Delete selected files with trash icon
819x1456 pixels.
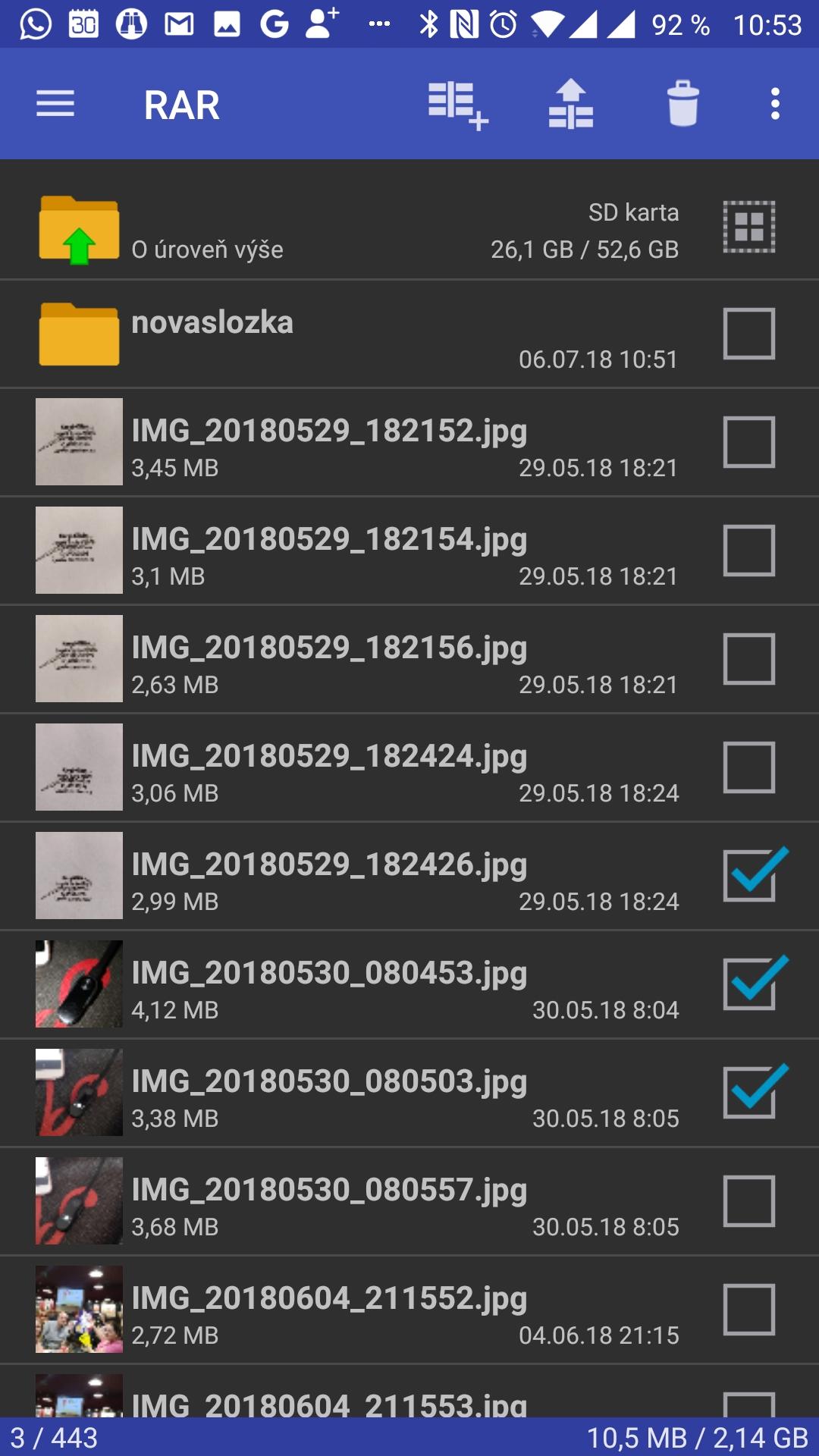coord(682,104)
